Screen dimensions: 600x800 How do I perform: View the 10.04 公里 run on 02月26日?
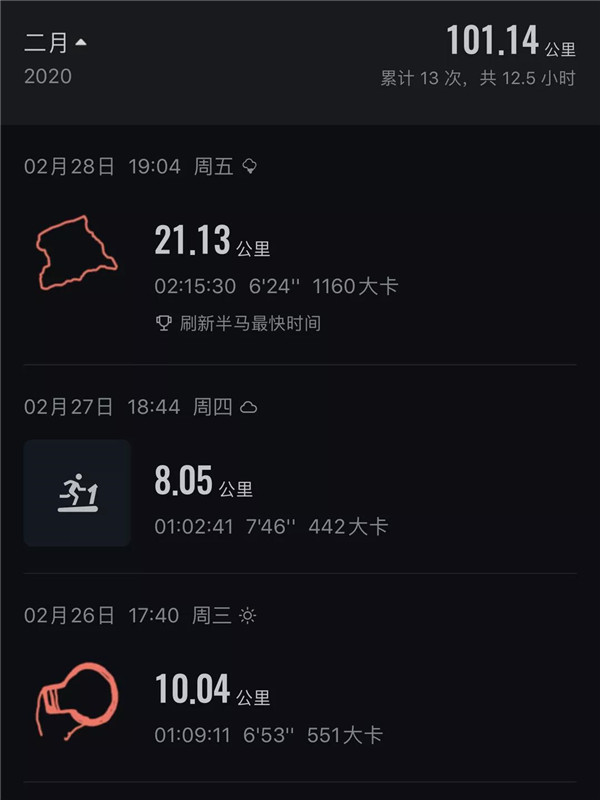300,705
